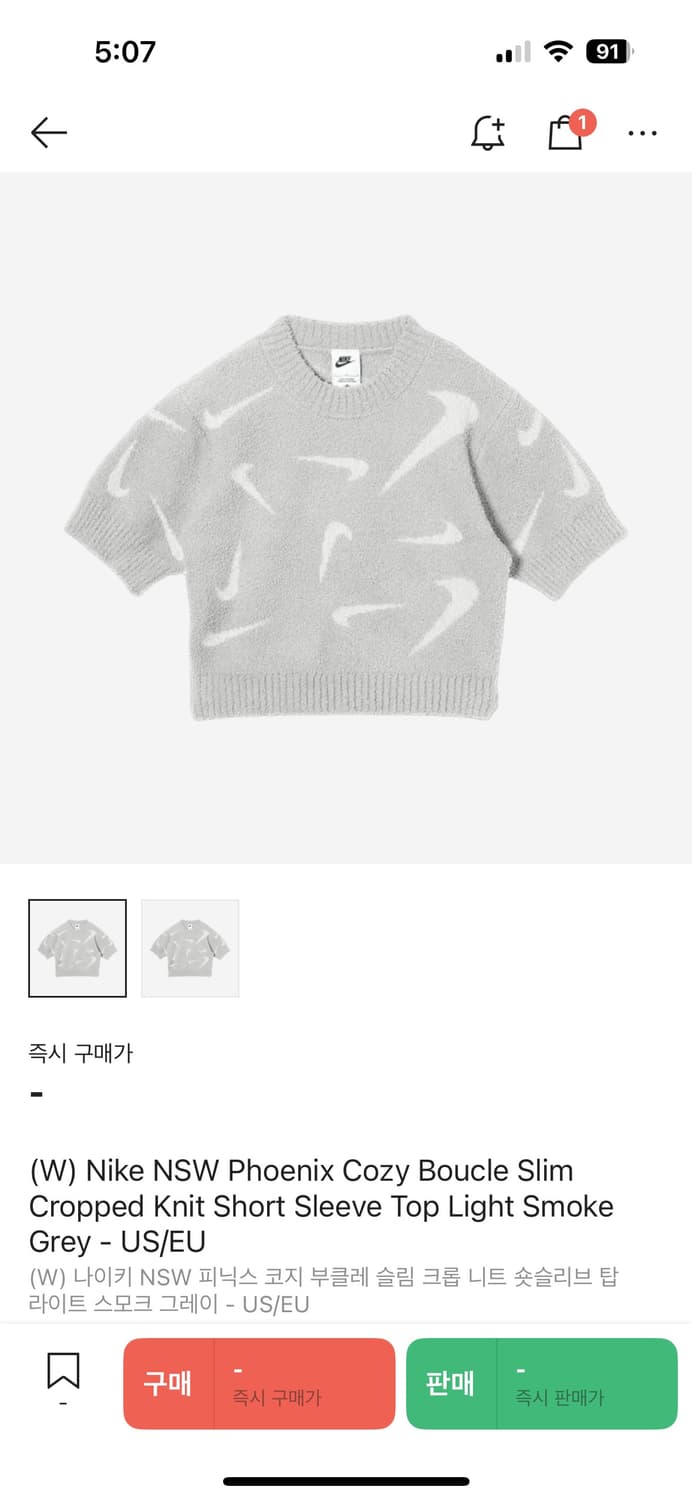The image size is (692, 1500).
Task: View the second product image thumbnail
Action: pos(190,948)
